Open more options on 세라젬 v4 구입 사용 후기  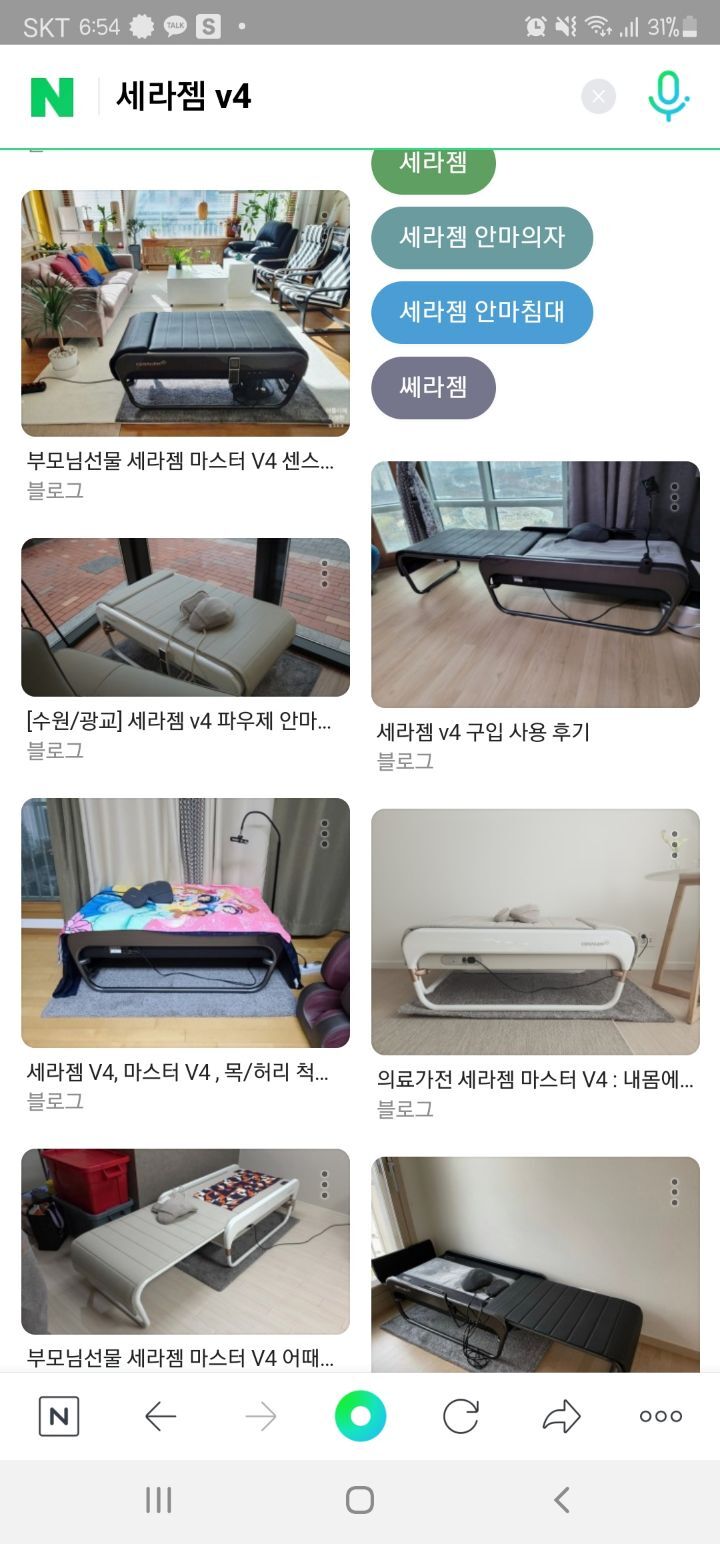675,496
